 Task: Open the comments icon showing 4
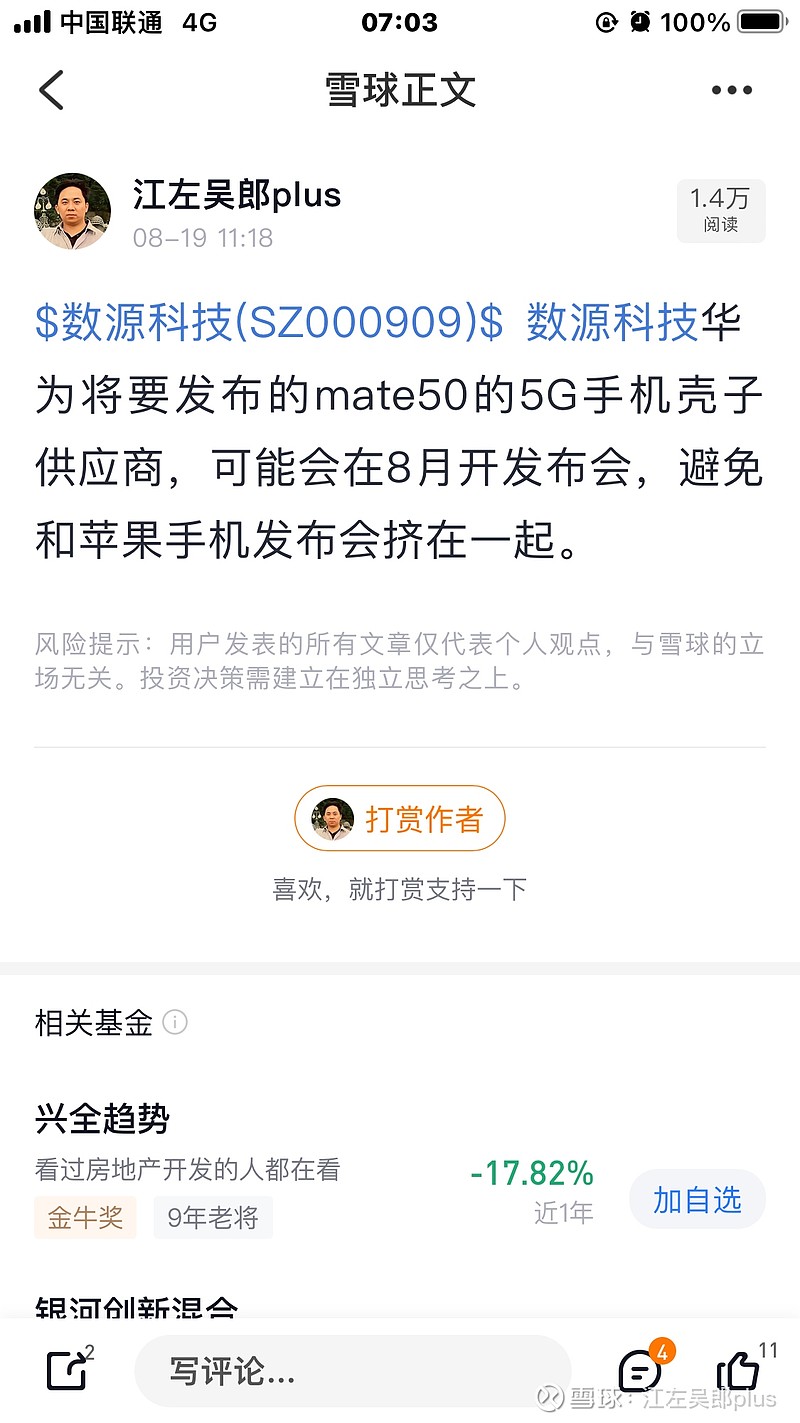(x=642, y=1371)
